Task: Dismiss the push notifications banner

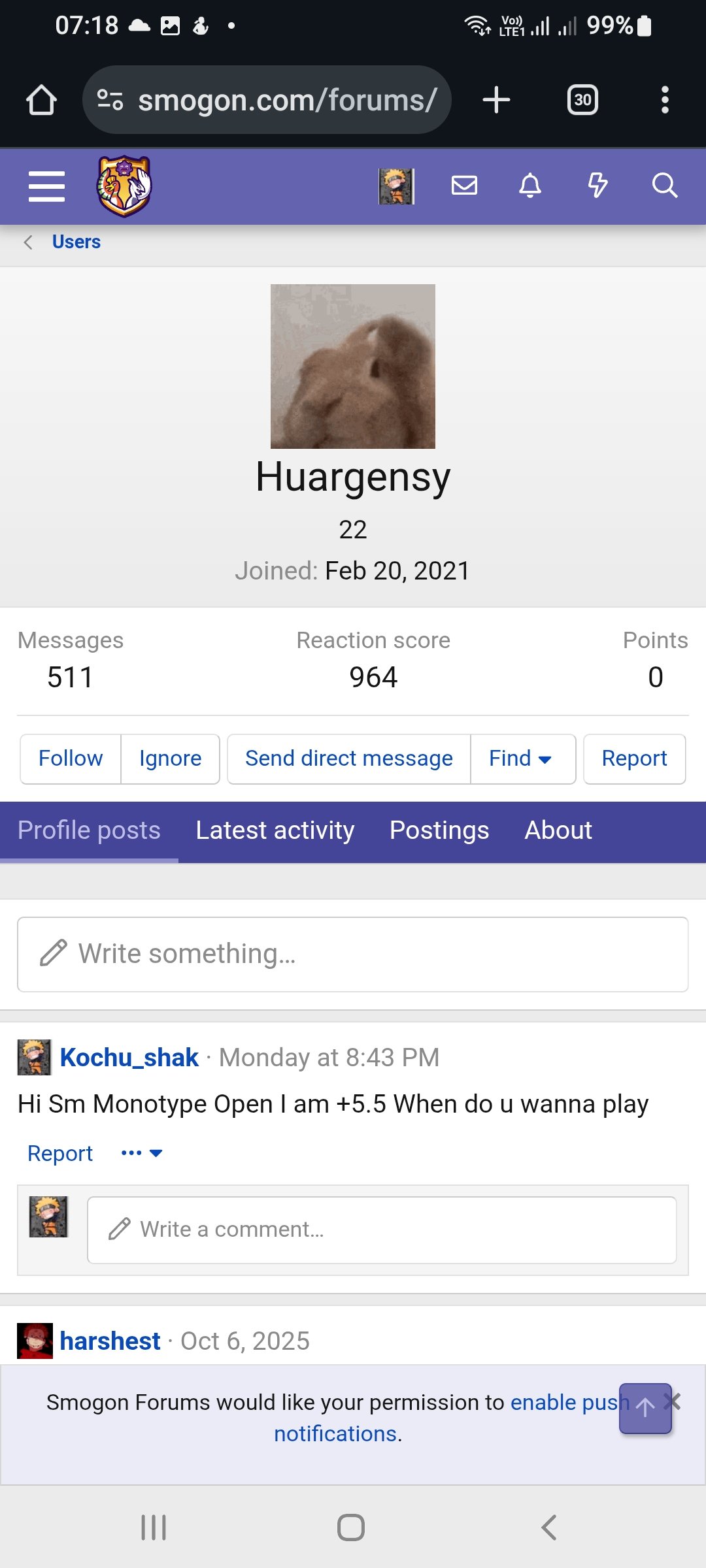Action: [x=677, y=1400]
